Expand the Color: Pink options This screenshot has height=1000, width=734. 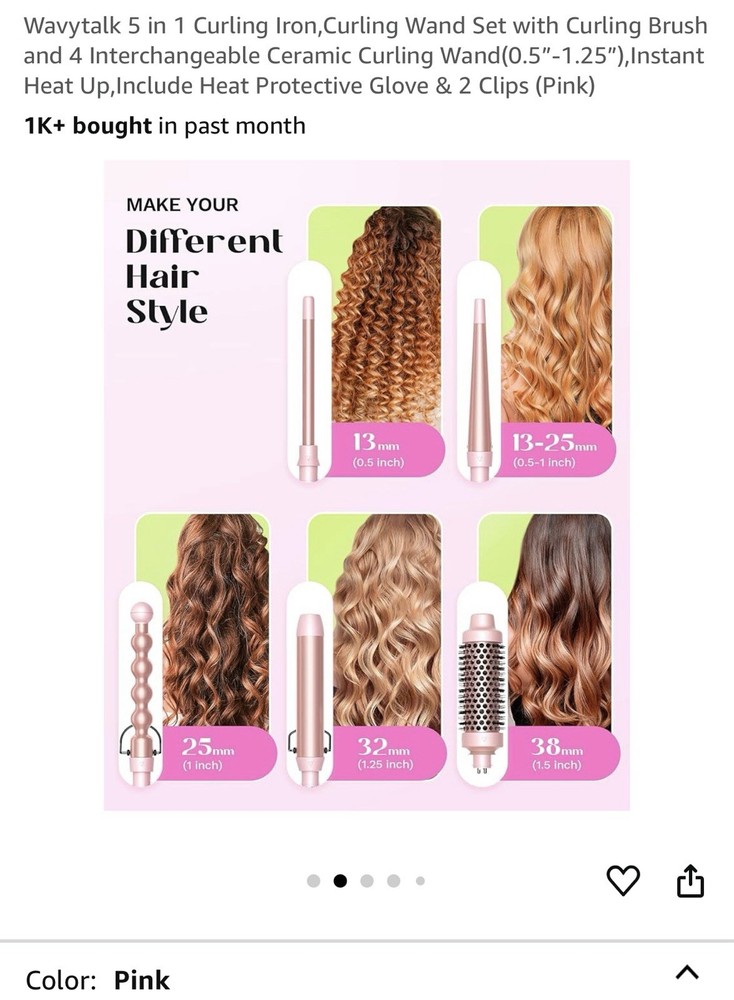click(x=687, y=972)
